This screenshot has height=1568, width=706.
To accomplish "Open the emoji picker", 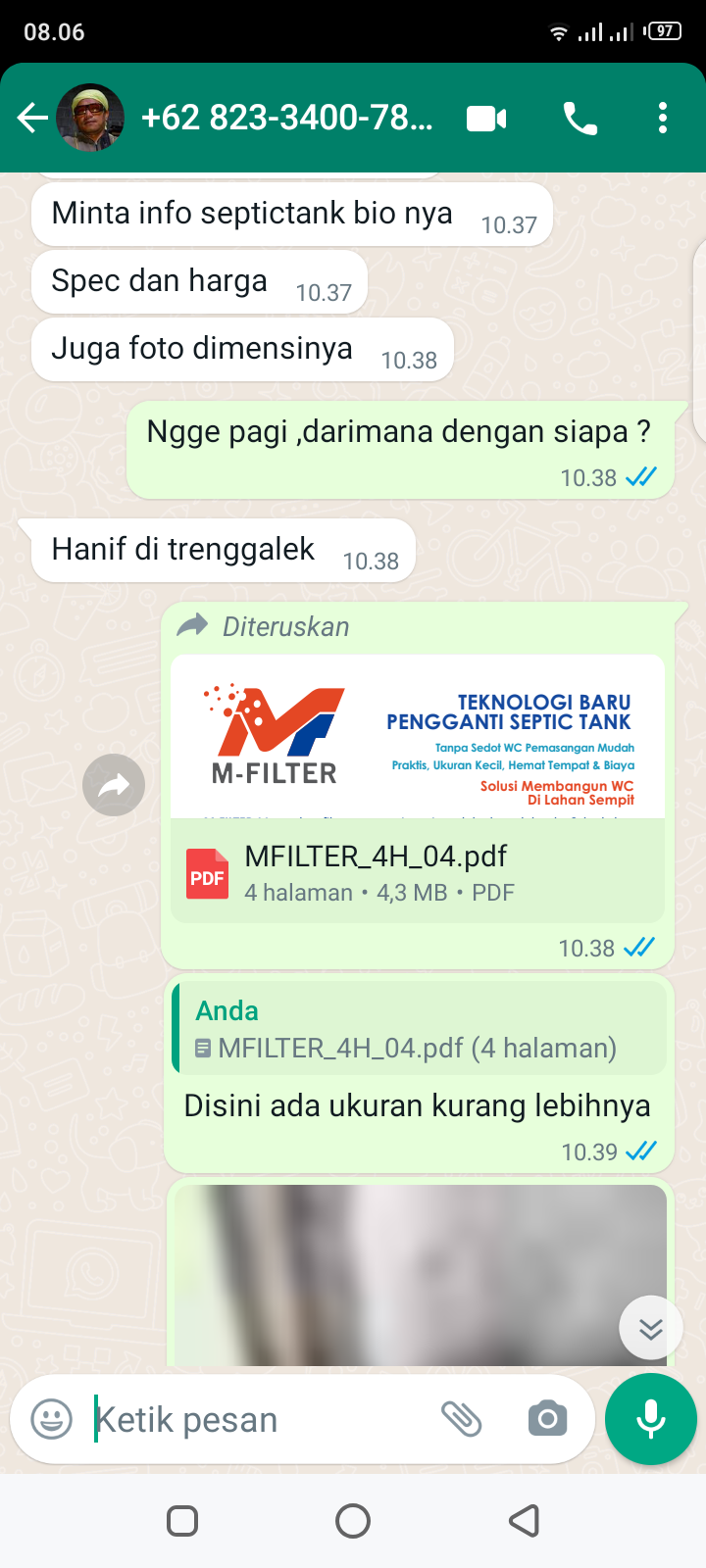I will [x=52, y=1419].
